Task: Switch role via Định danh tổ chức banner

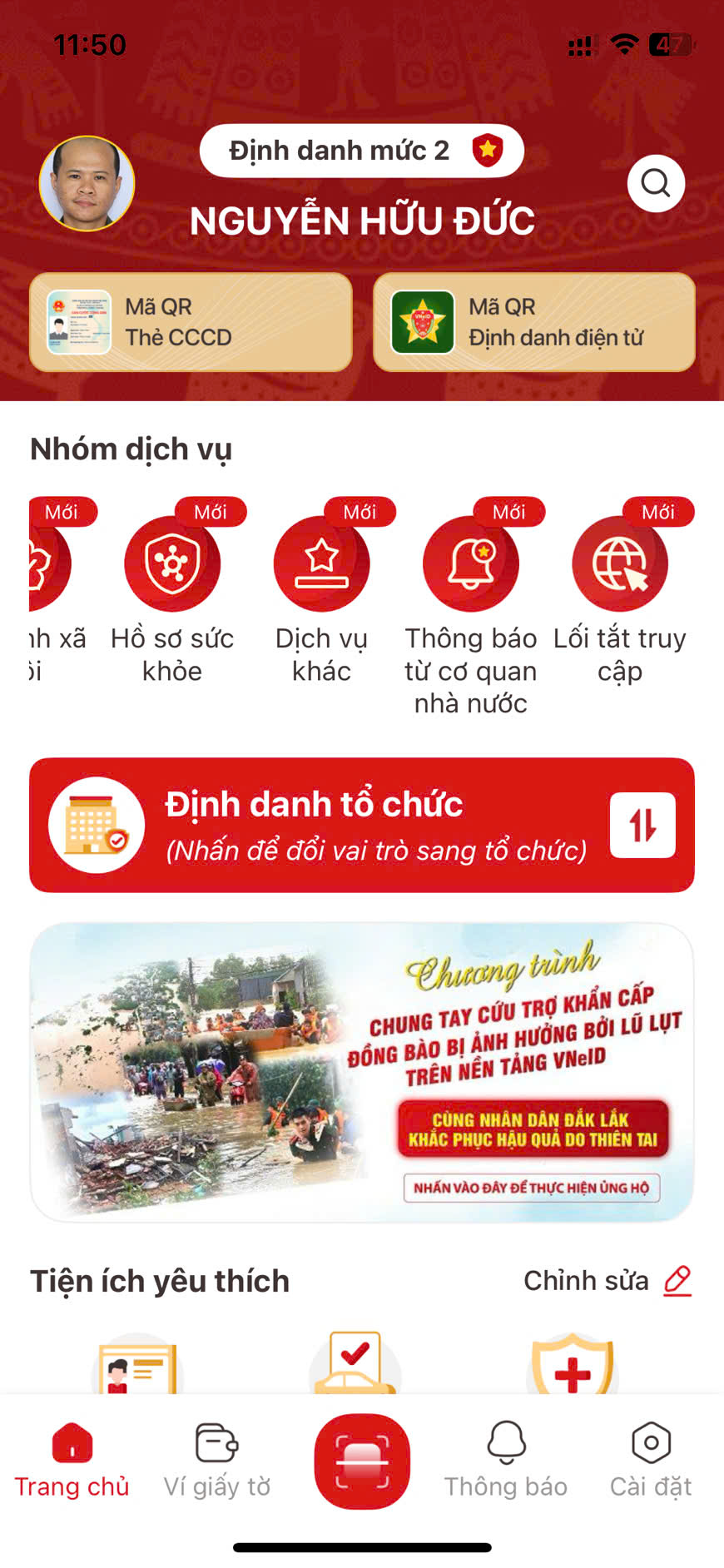Action: coord(362,825)
